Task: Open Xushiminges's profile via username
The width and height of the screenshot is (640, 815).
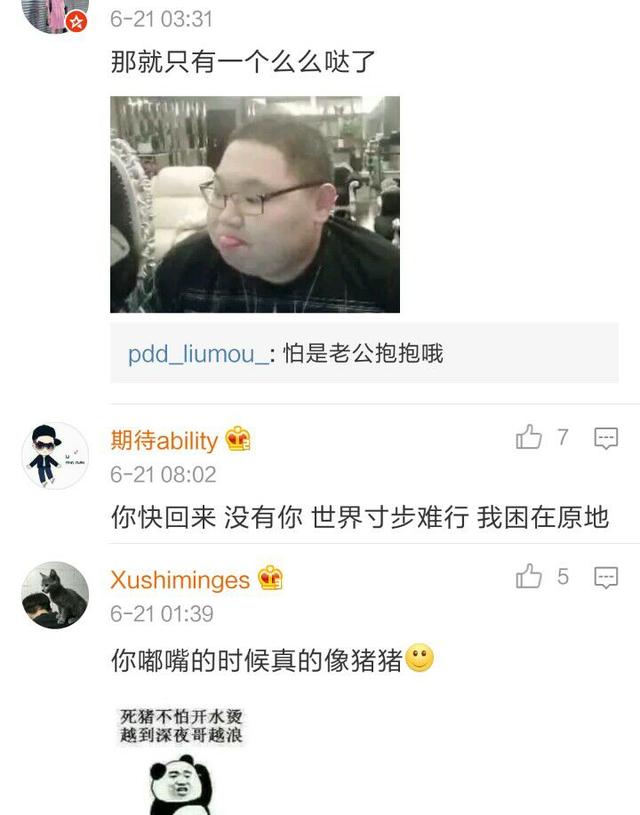Action: click(180, 579)
